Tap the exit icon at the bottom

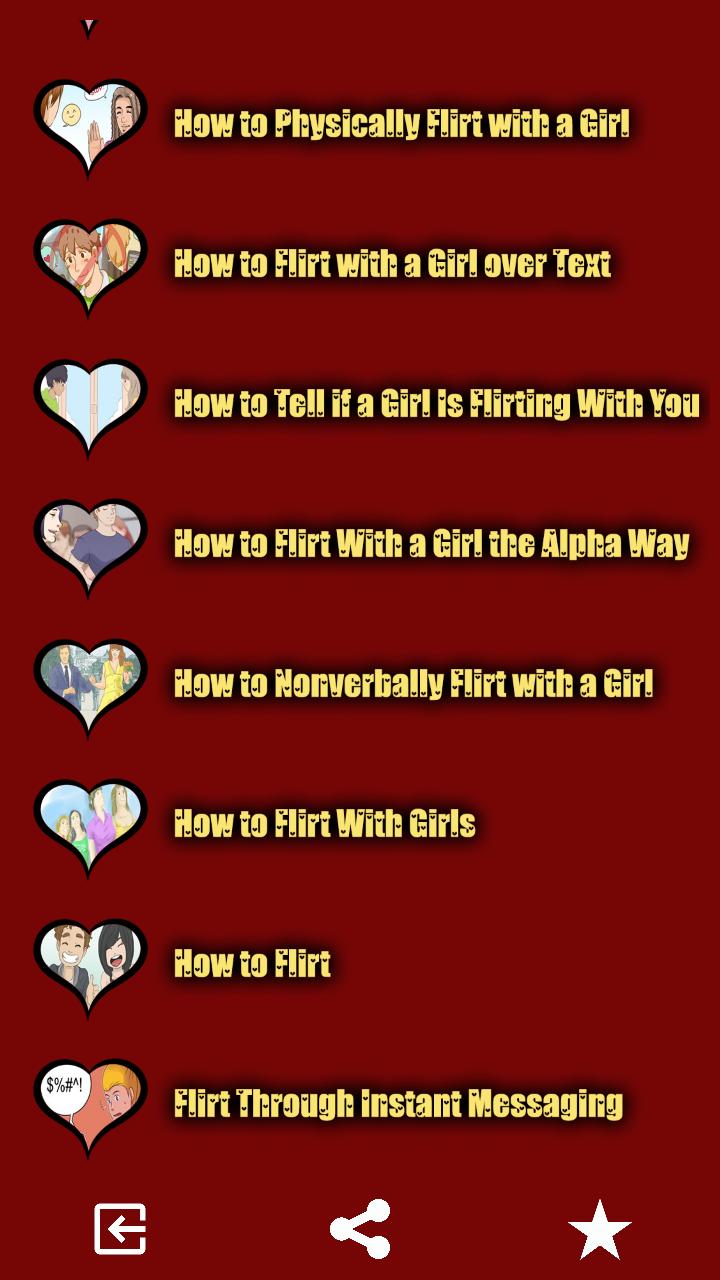[120, 1229]
